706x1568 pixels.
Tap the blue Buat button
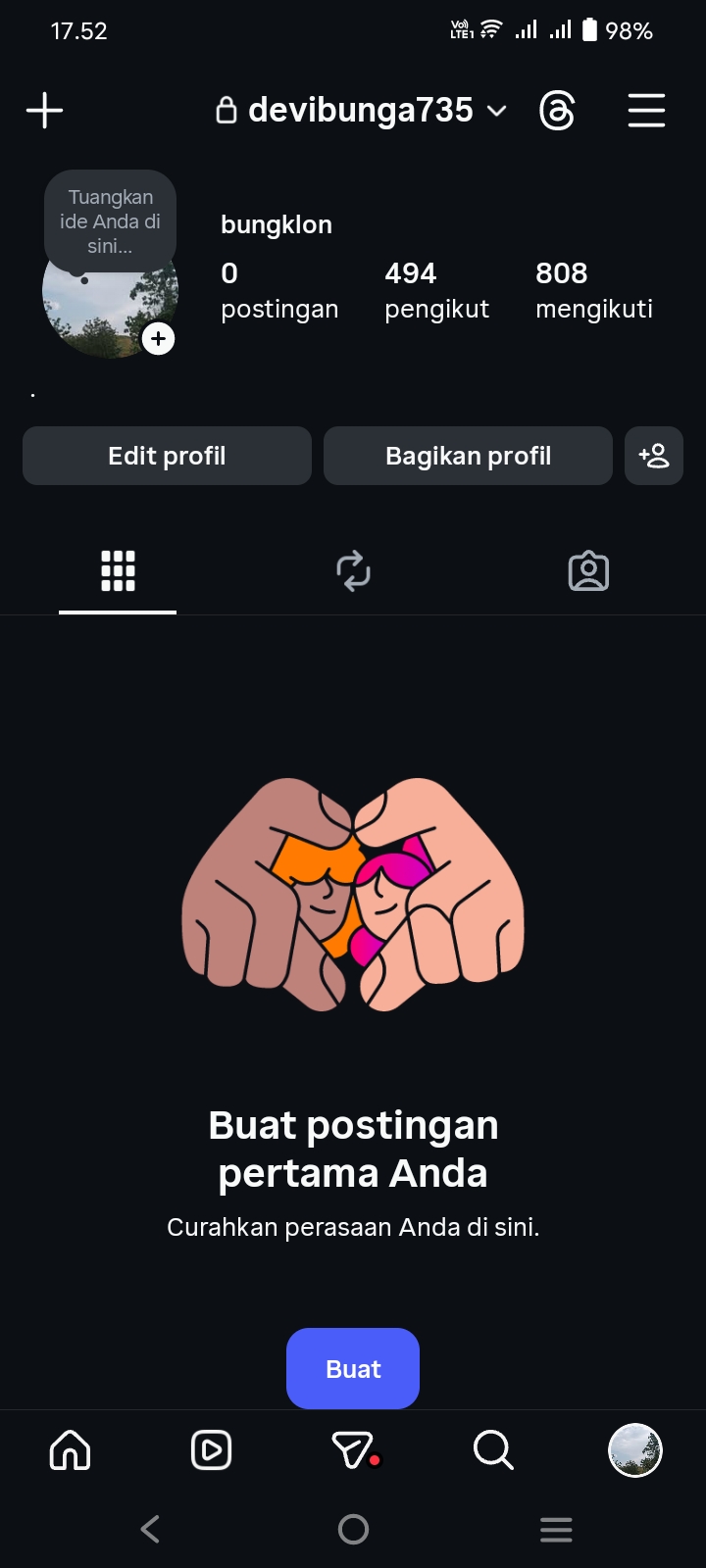click(x=353, y=1368)
